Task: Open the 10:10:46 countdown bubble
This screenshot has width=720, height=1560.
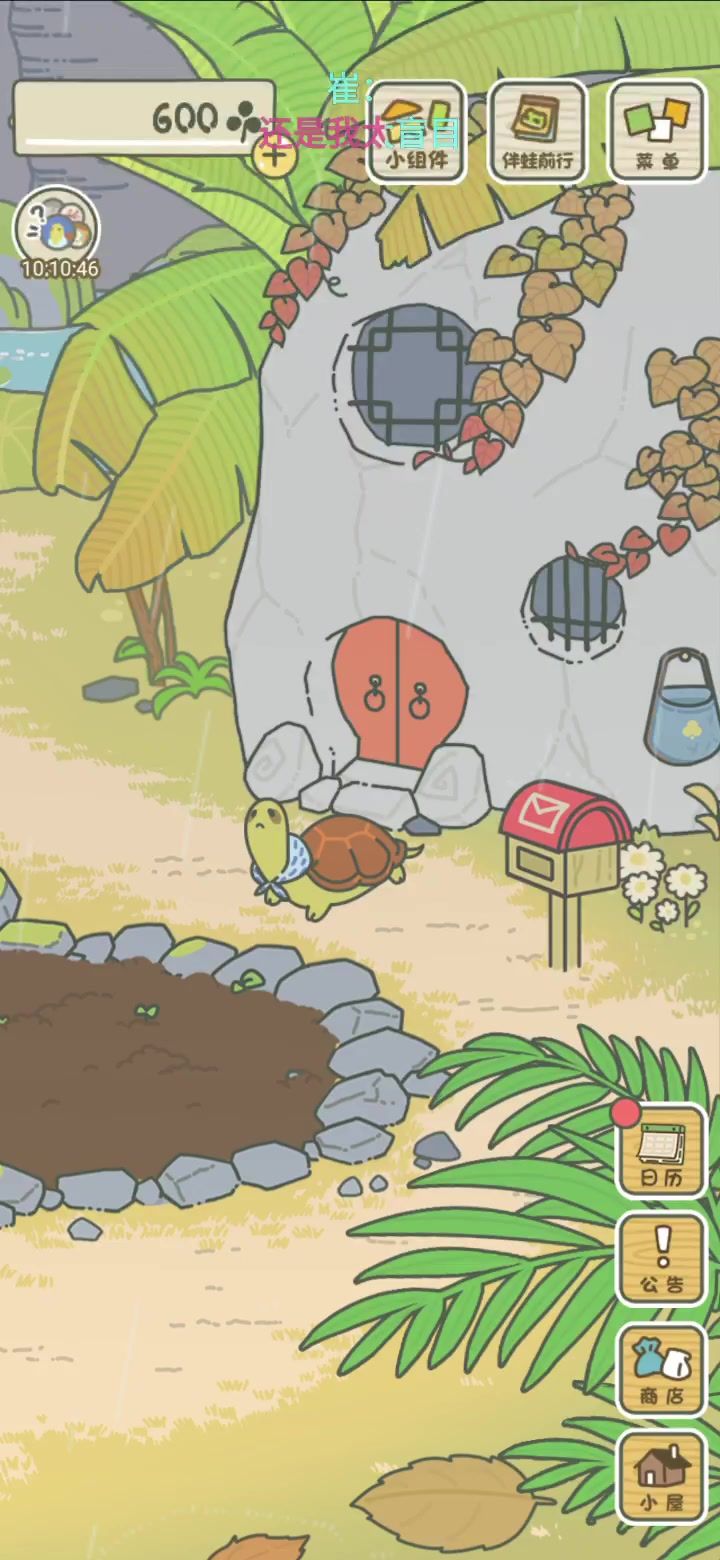Action: pyautogui.click(x=56, y=229)
